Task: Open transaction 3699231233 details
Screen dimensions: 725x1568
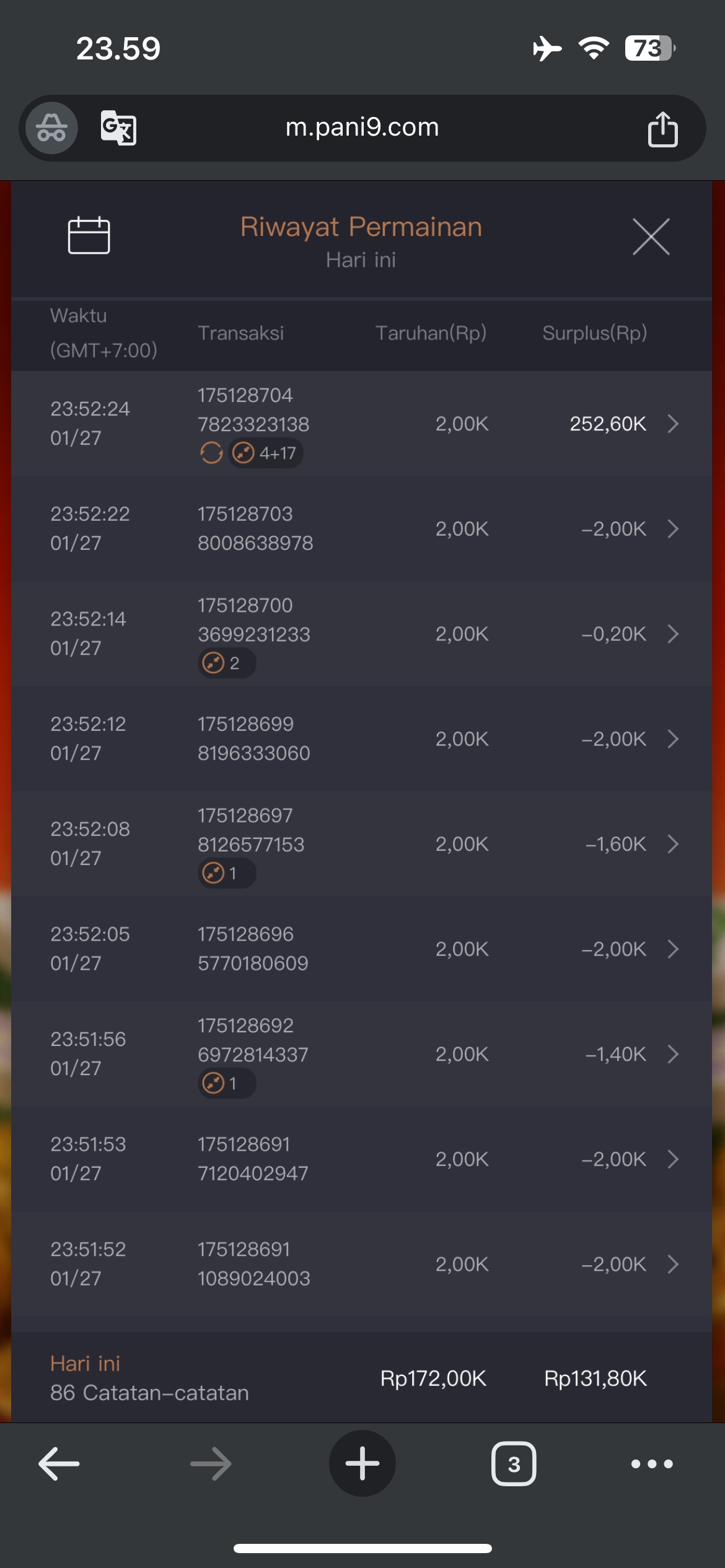Action: (x=673, y=634)
